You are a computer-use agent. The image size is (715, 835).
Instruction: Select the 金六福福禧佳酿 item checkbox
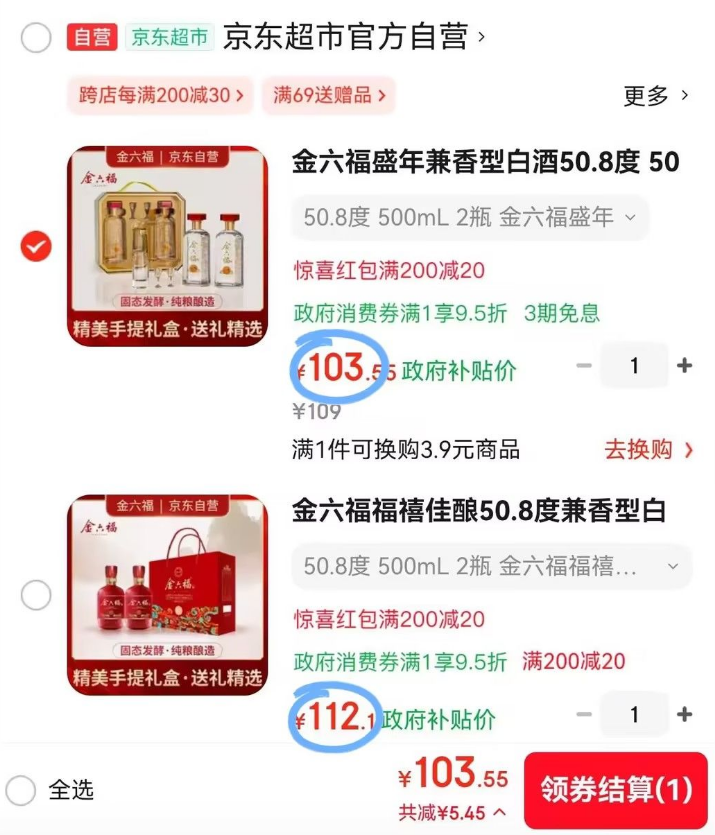[x=36, y=596]
